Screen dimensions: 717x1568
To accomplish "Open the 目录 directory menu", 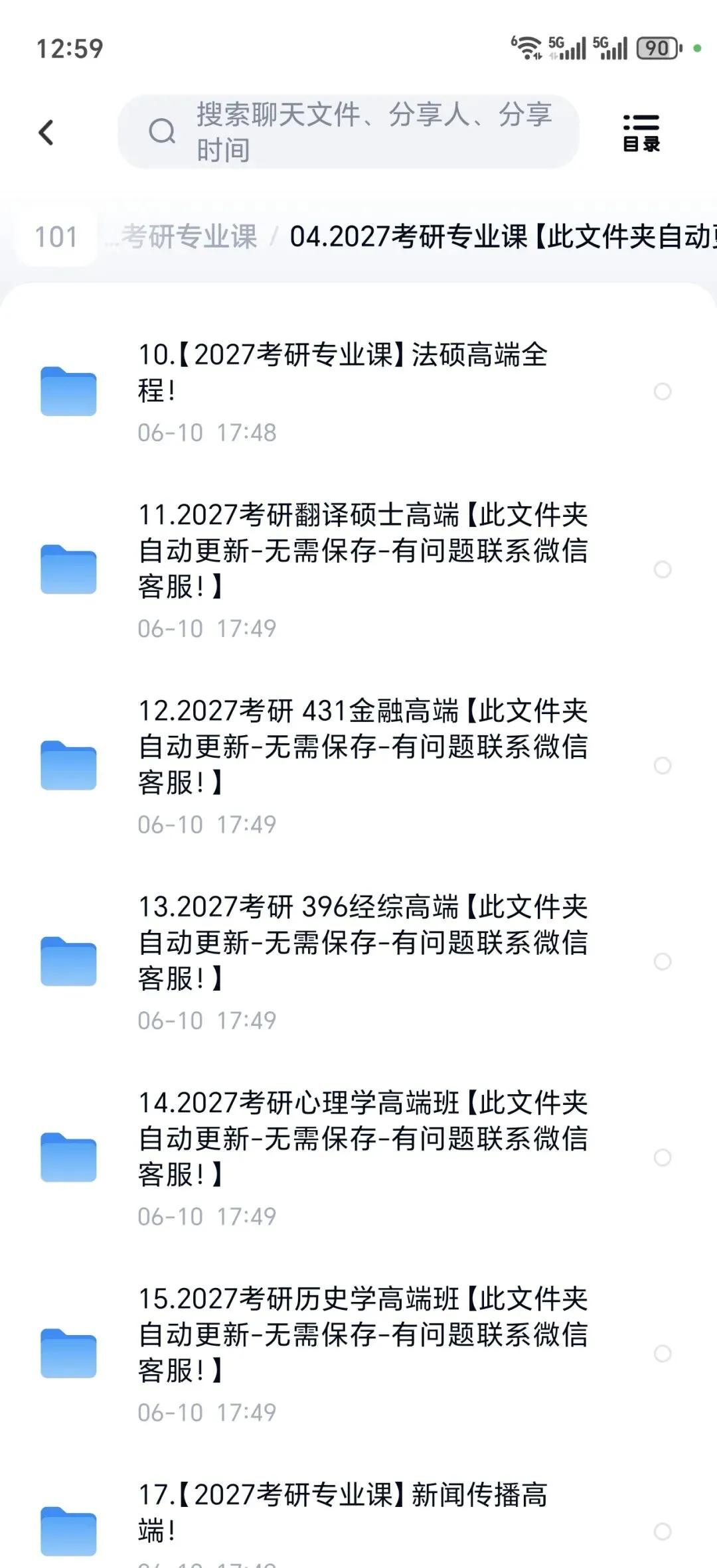I will [x=641, y=133].
